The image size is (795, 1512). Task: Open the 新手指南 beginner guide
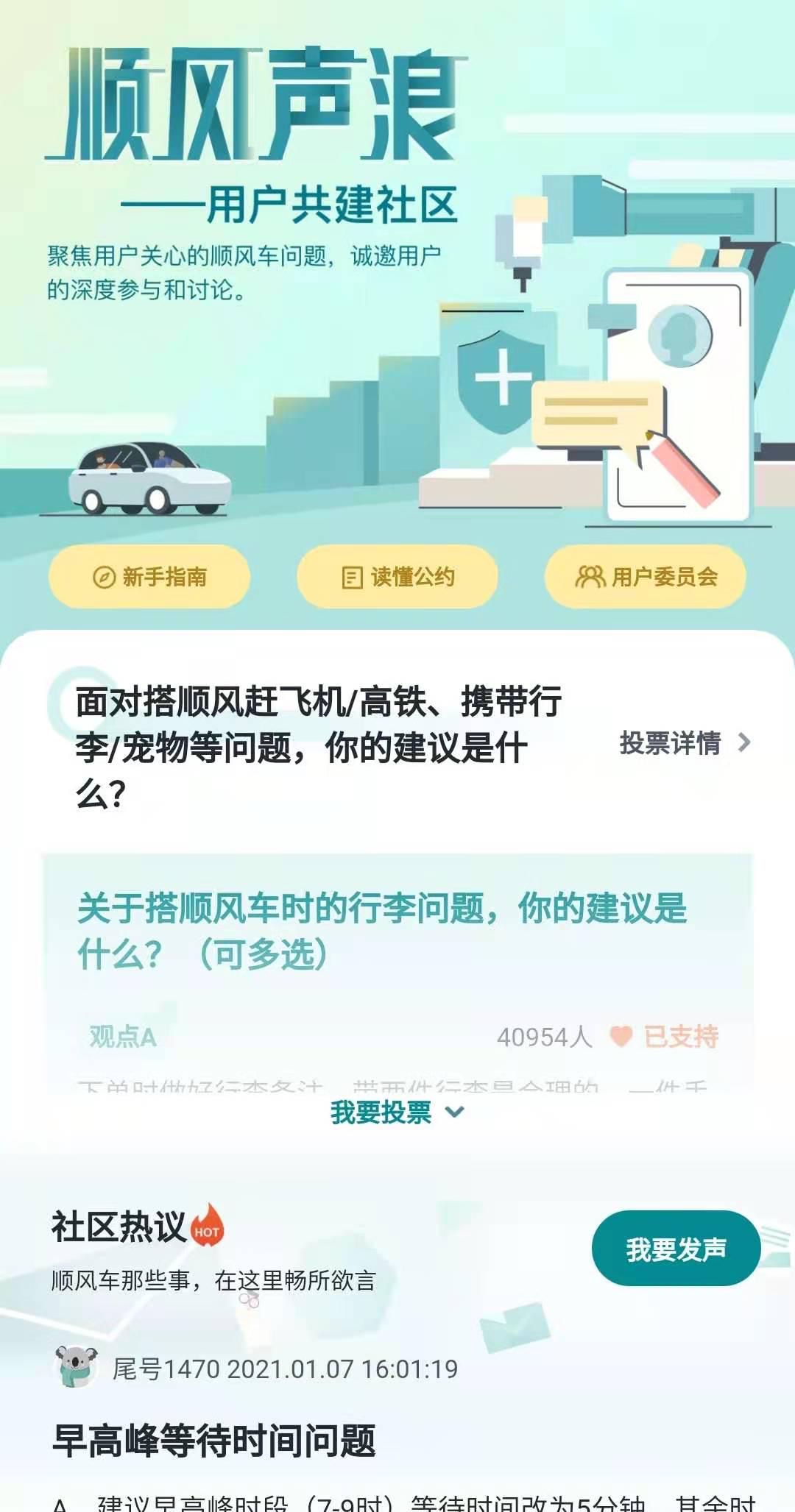[149, 577]
